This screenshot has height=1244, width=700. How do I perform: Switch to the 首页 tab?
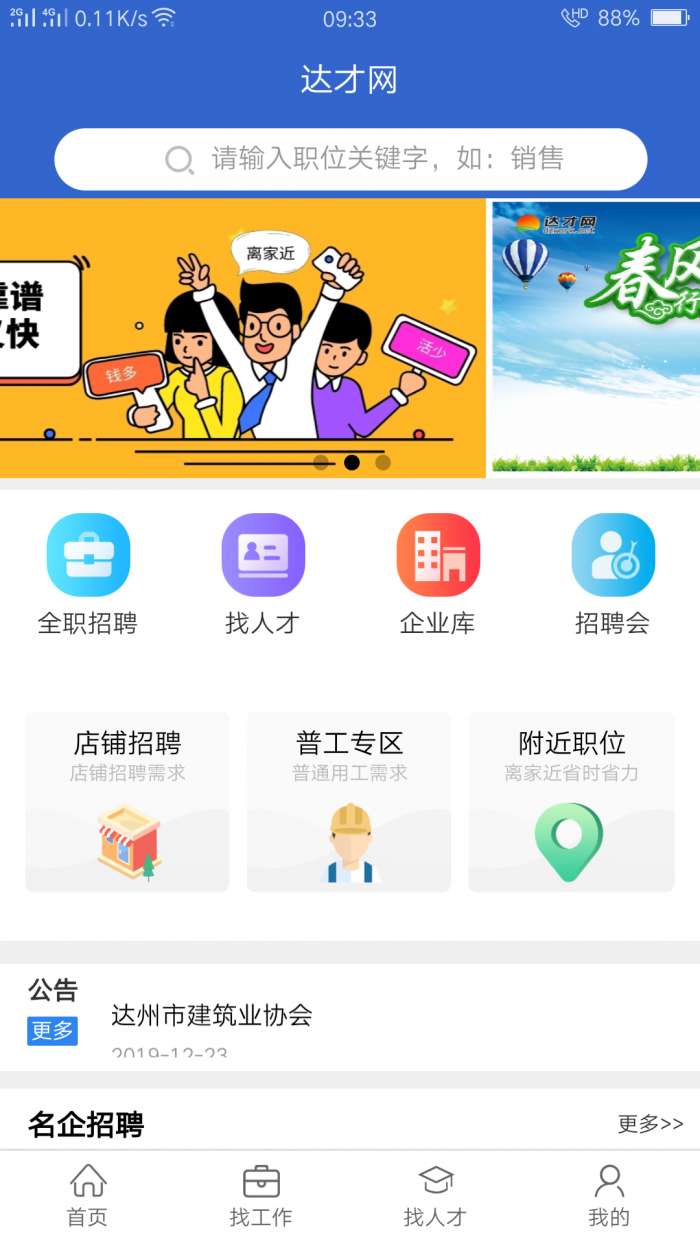(88, 1196)
